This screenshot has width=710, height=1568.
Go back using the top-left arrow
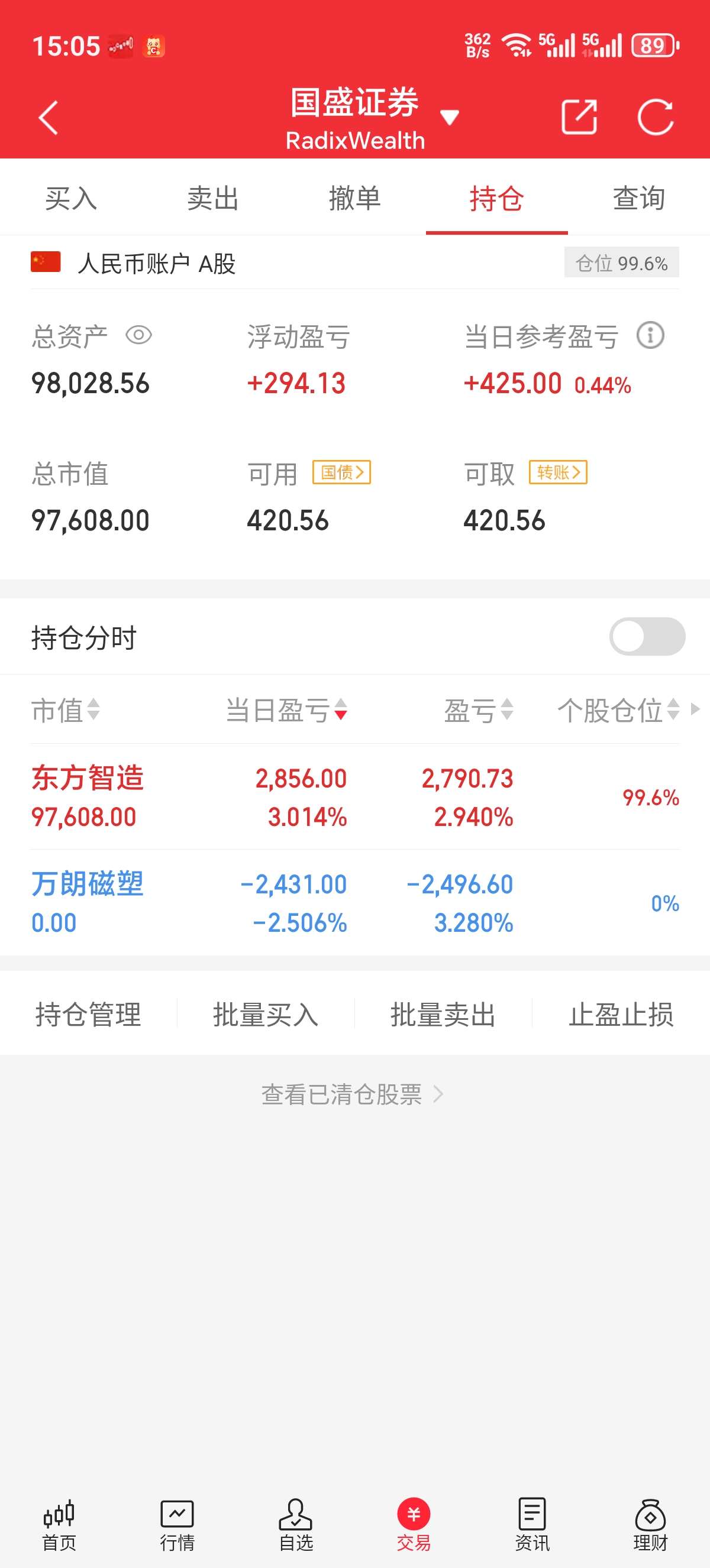[49, 117]
